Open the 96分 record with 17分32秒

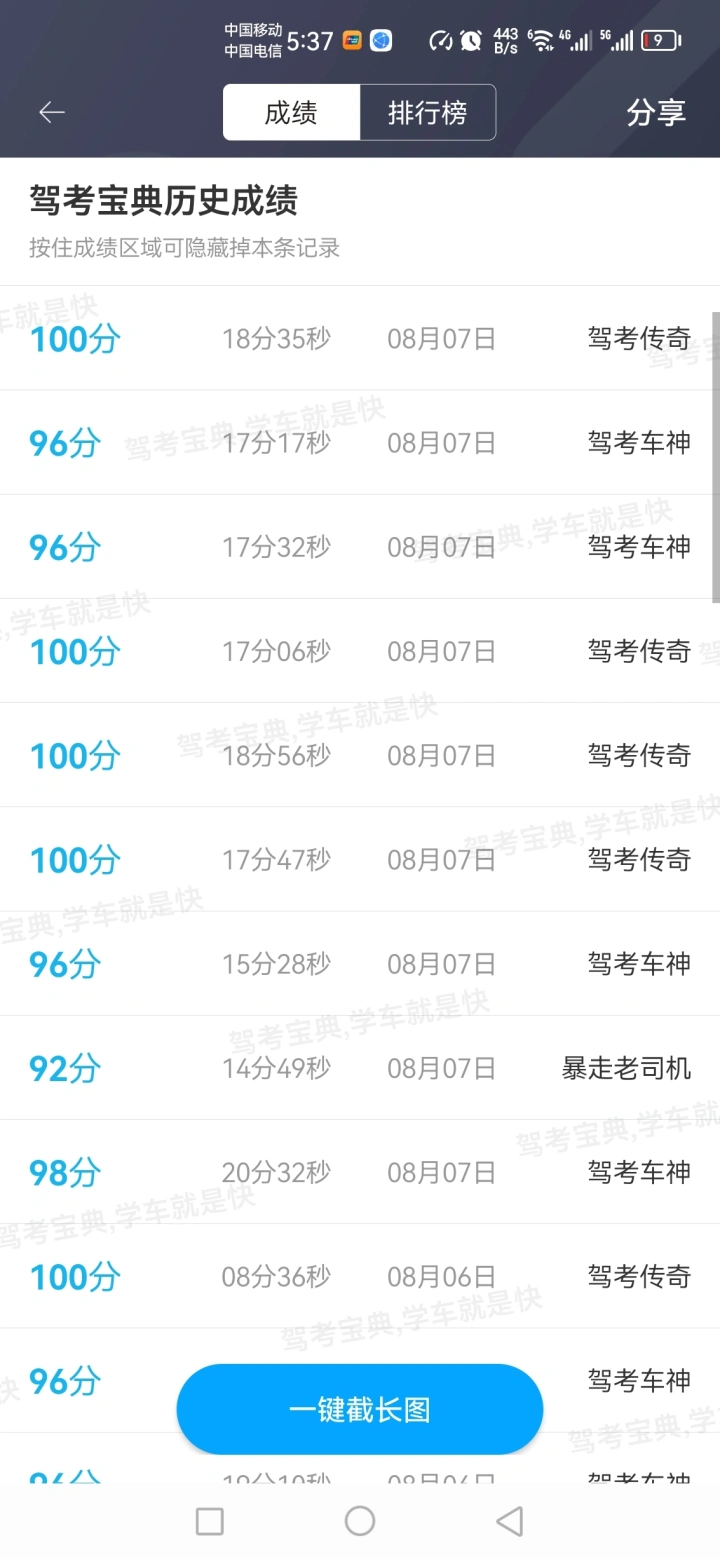point(360,546)
